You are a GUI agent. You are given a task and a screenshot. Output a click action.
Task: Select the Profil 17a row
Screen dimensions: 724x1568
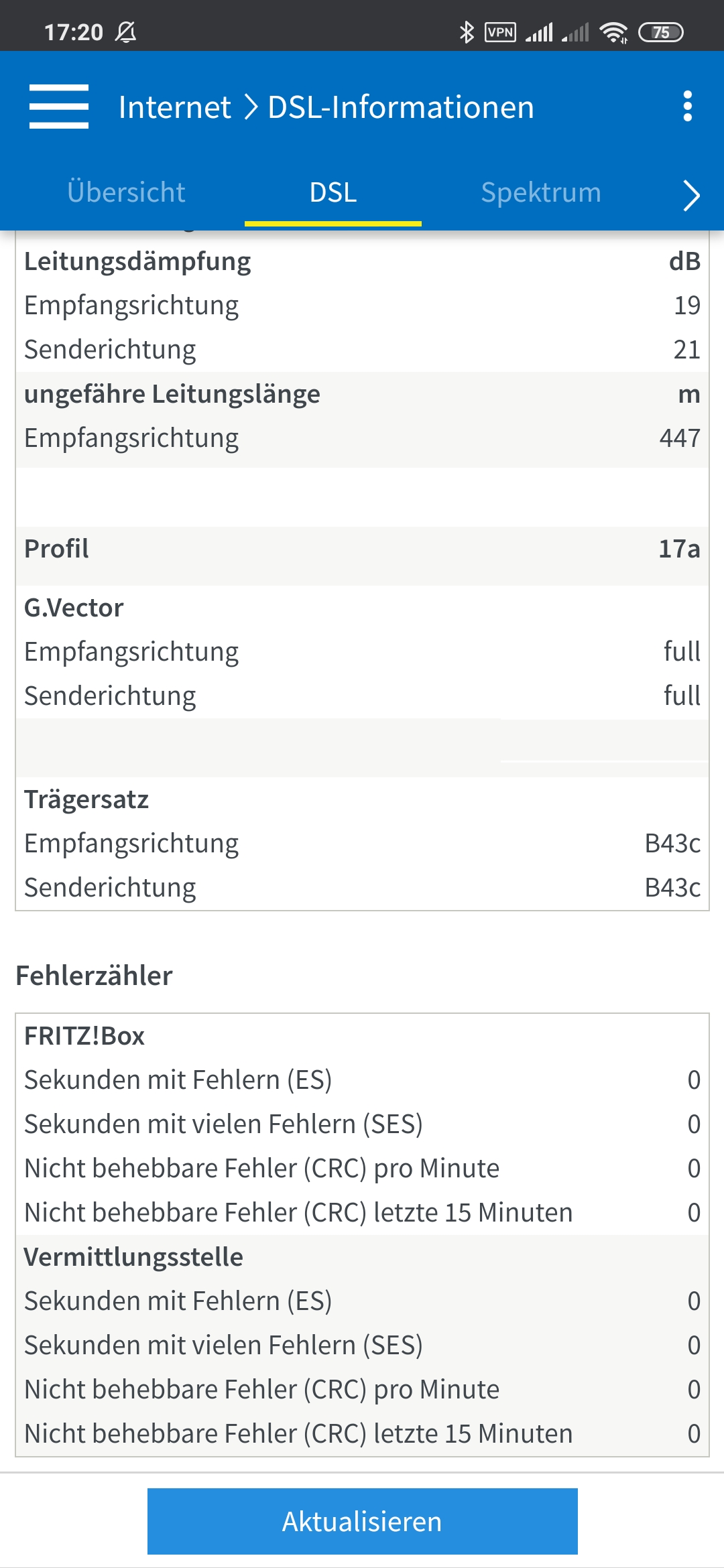click(362, 549)
